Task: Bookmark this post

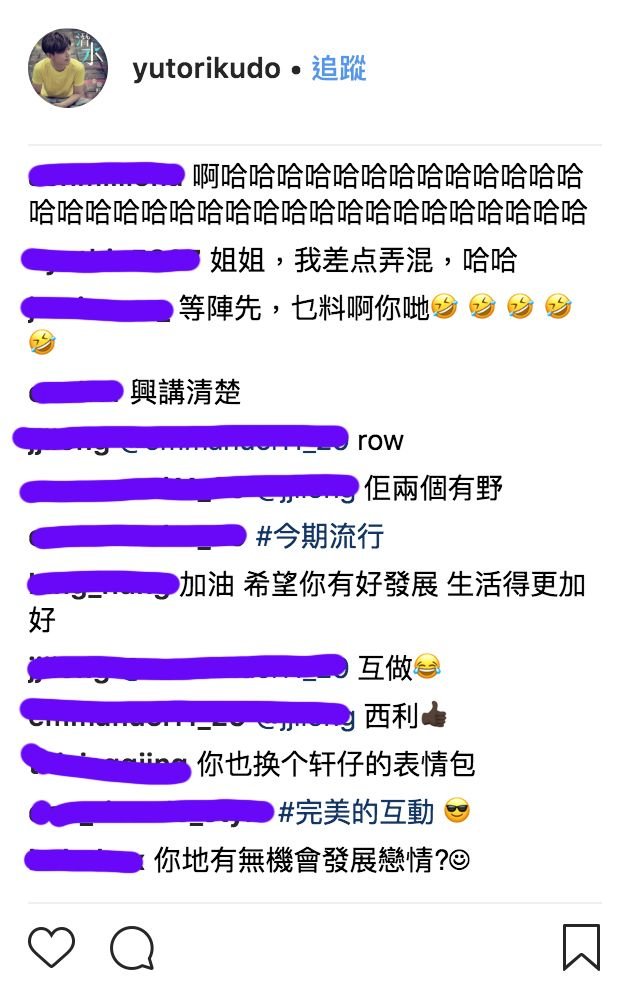Action: [581, 946]
